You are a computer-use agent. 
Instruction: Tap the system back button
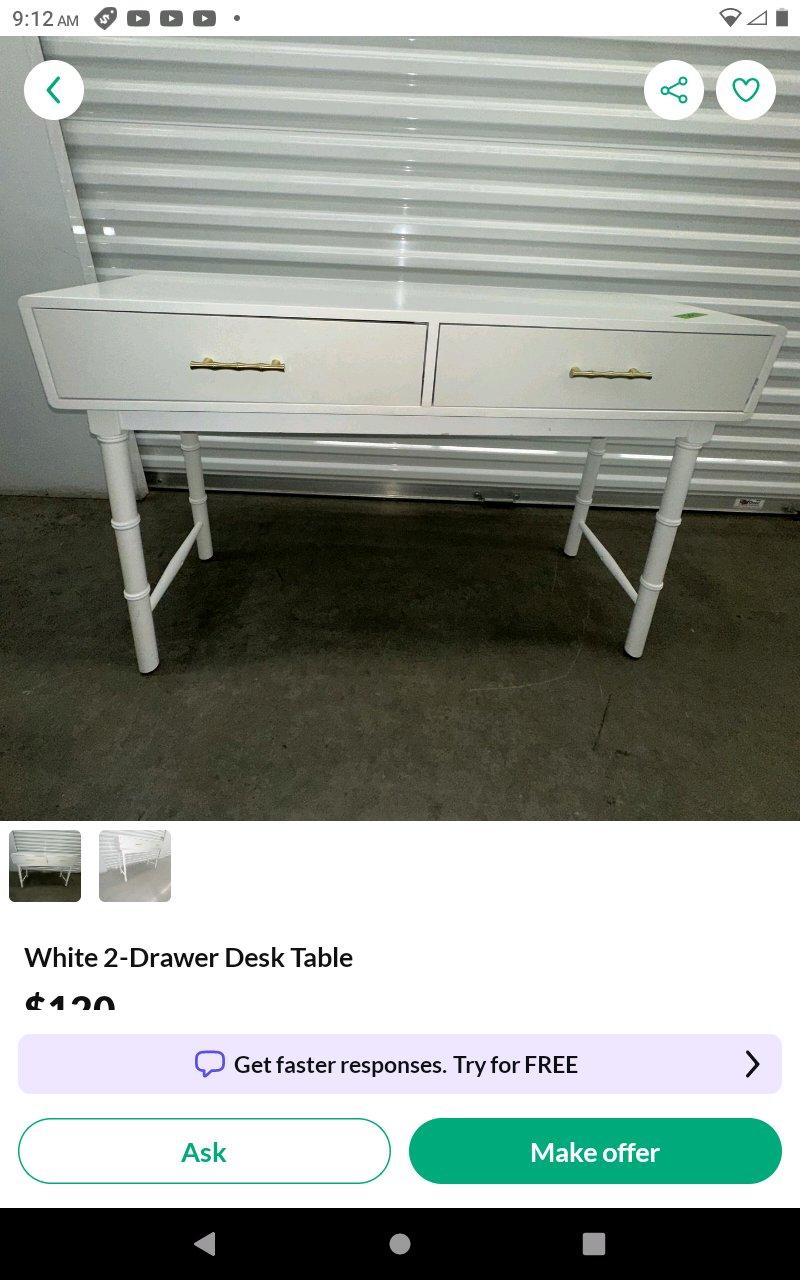click(x=205, y=1244)
